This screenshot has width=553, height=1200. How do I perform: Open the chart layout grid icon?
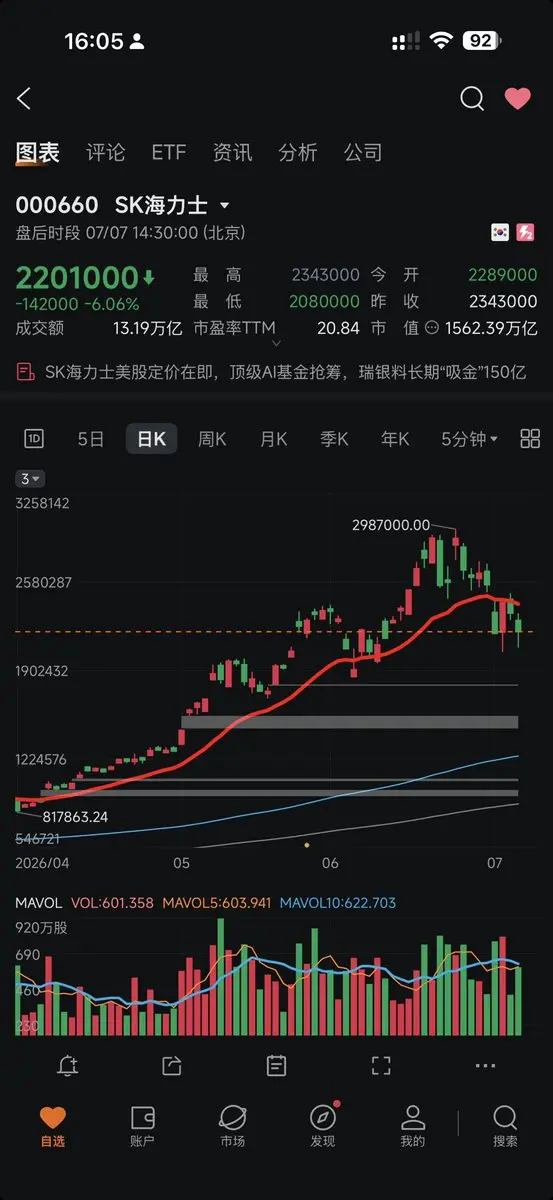(530, 438)
